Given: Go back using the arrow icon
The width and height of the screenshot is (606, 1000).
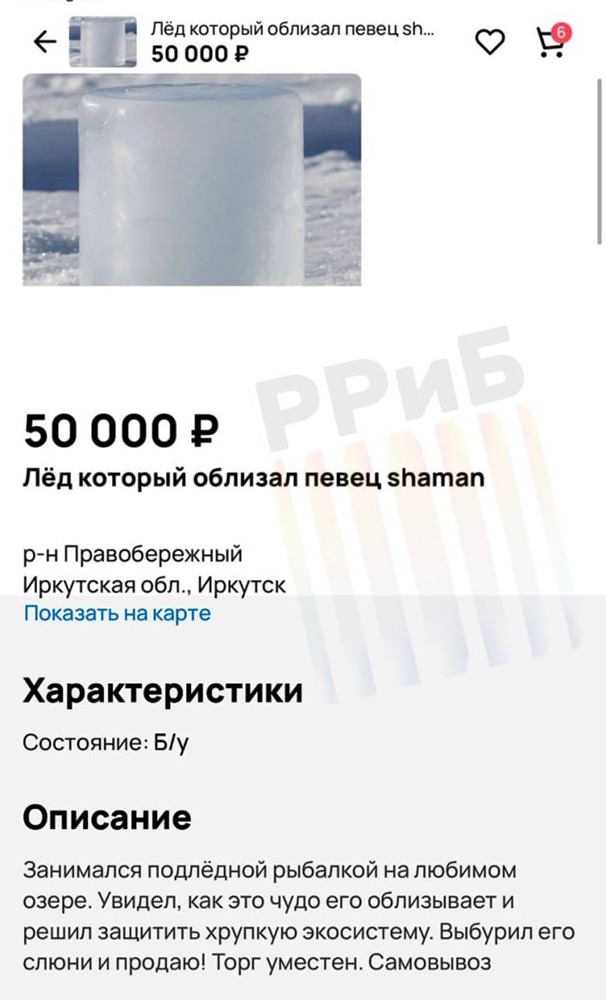Looking at the screenshot, I should [x=45, y=41].
